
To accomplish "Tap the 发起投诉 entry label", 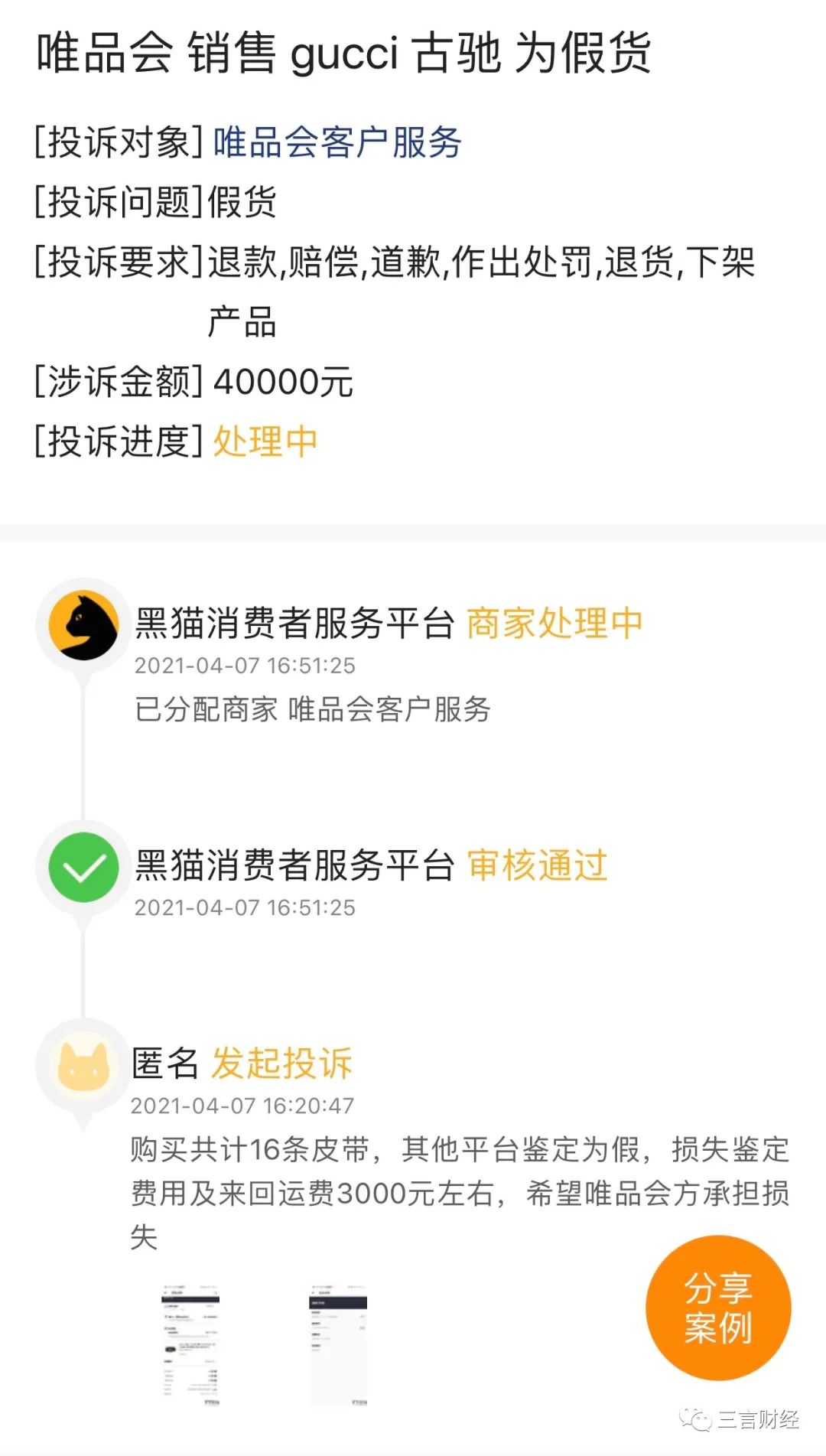I will coord(283,1061).
